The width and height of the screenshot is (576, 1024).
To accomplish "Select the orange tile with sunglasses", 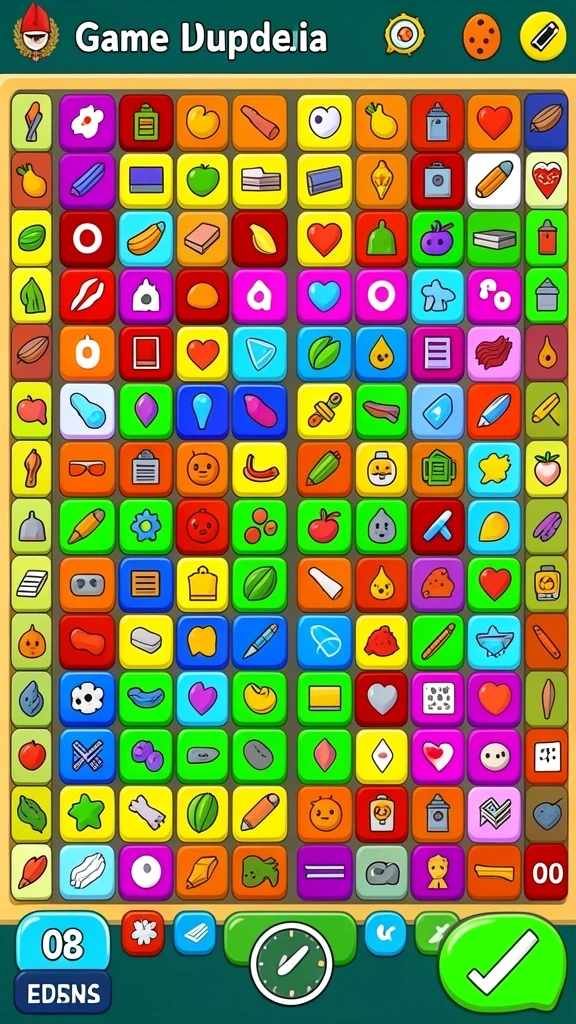I will coord(88,469).
